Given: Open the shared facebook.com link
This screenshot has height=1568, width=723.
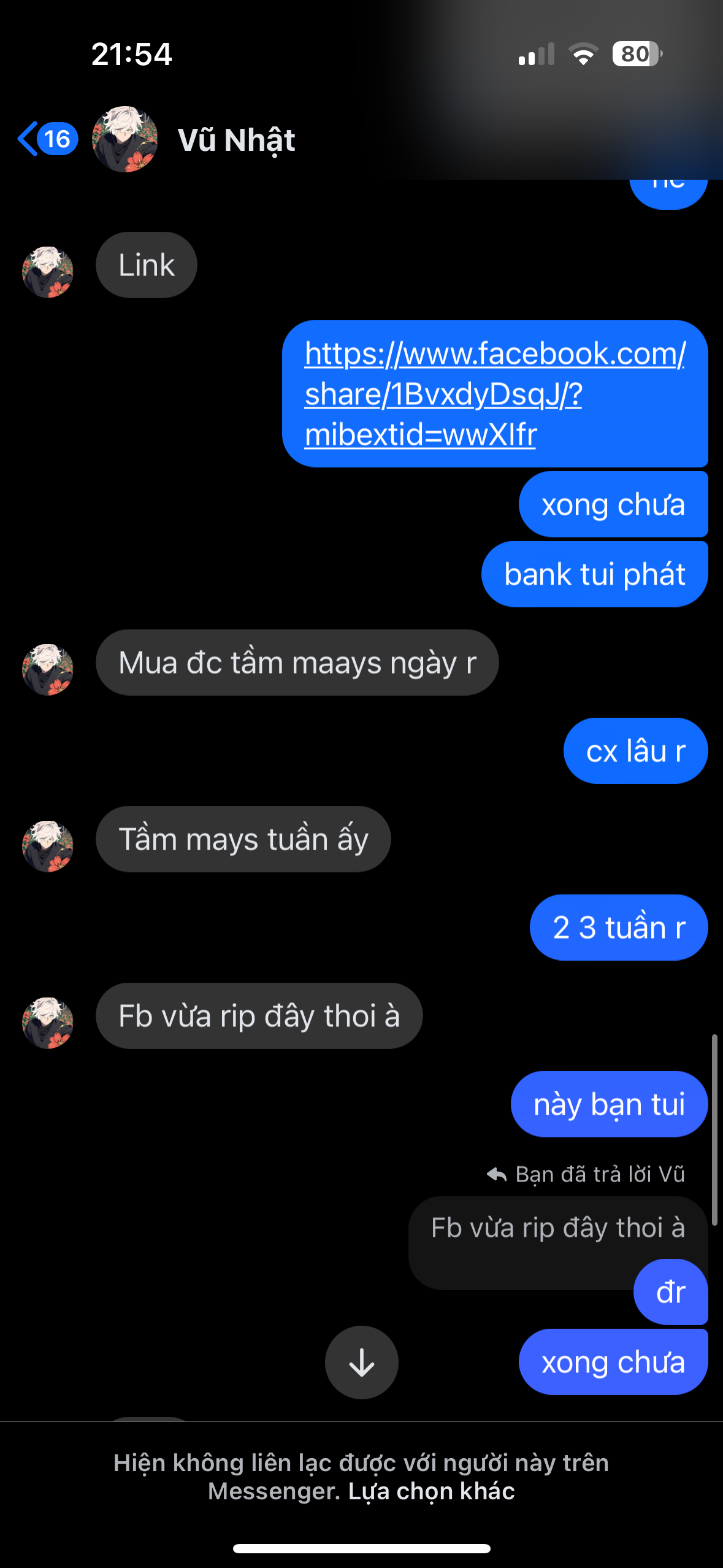Looking at the screenshot, I should tap(494, 394).
